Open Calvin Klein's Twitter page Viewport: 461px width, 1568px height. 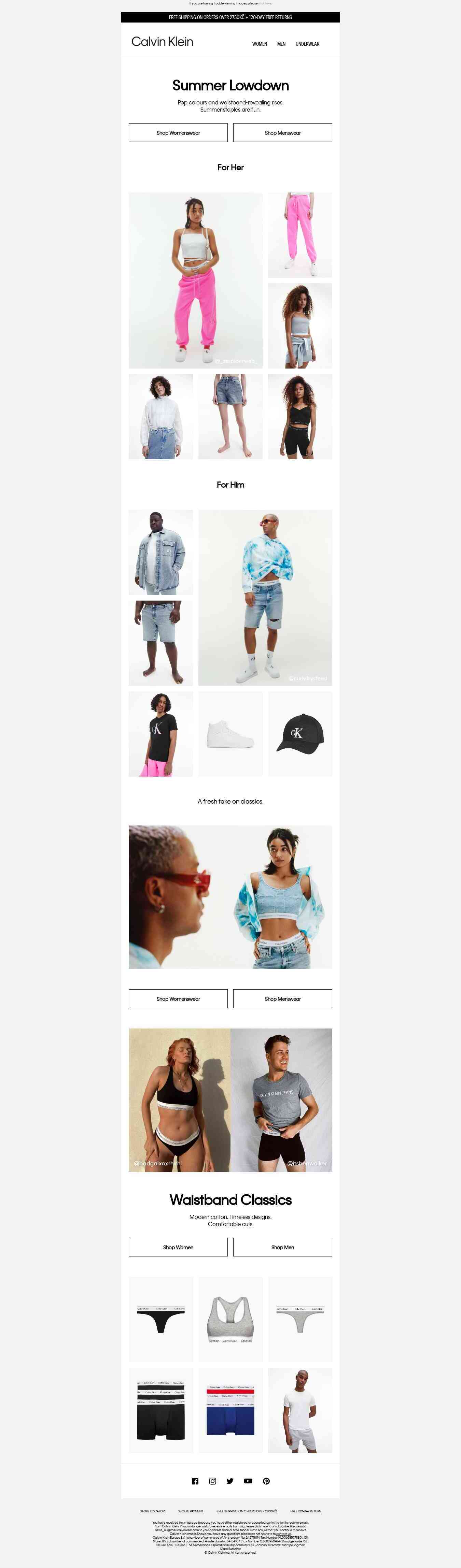click(x=229, y=1482)
